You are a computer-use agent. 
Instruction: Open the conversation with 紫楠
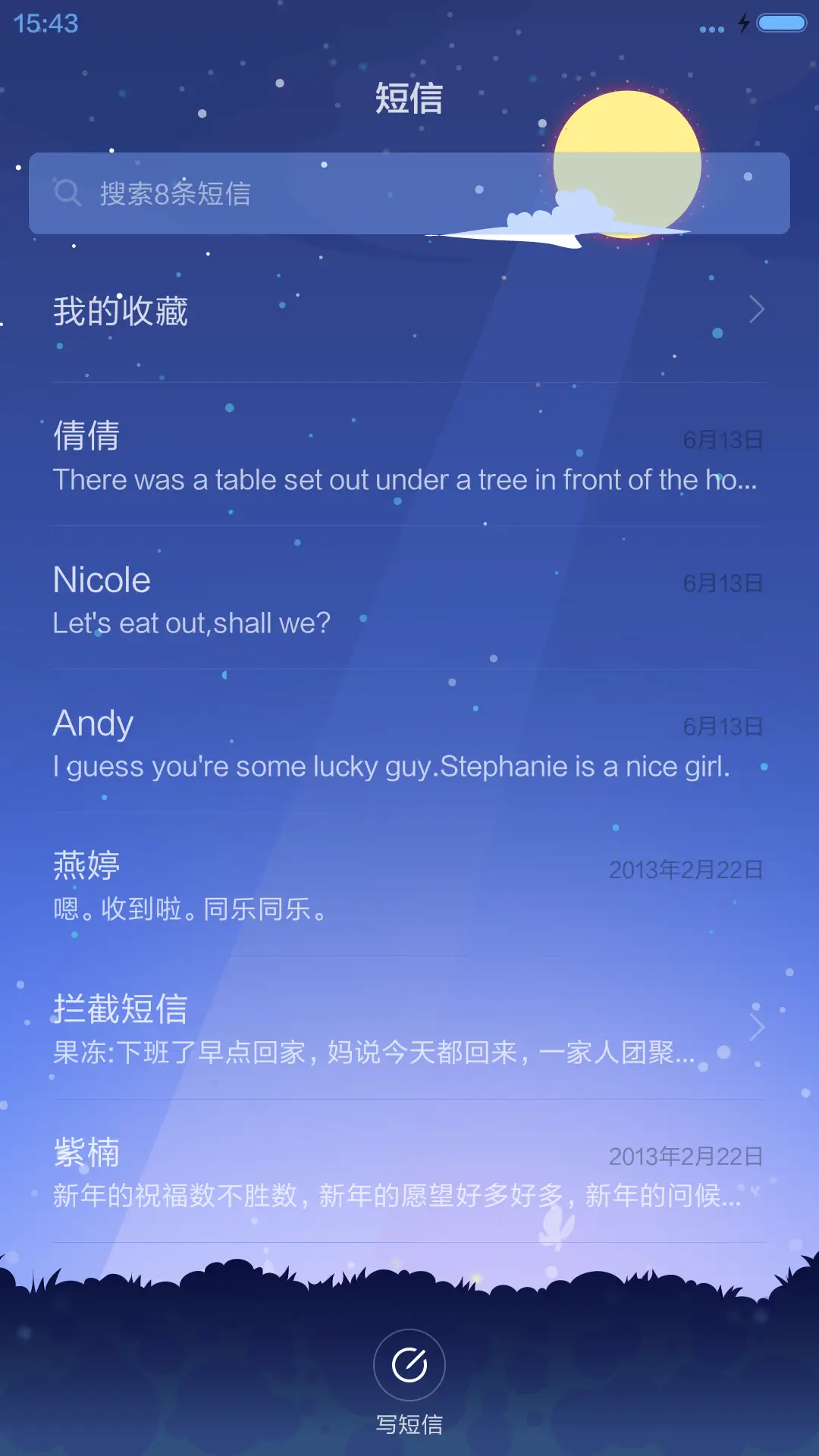coord(303,1175)
